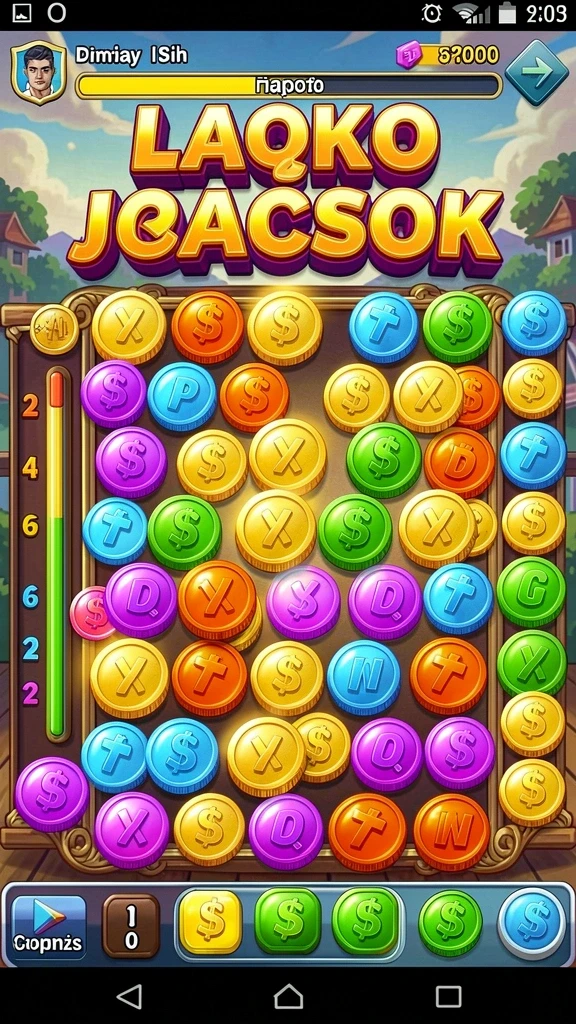Tap the Ciopnzs play button in the bottom bar
This screenshot has width=576, height=1024.
(x=48, y=927)
